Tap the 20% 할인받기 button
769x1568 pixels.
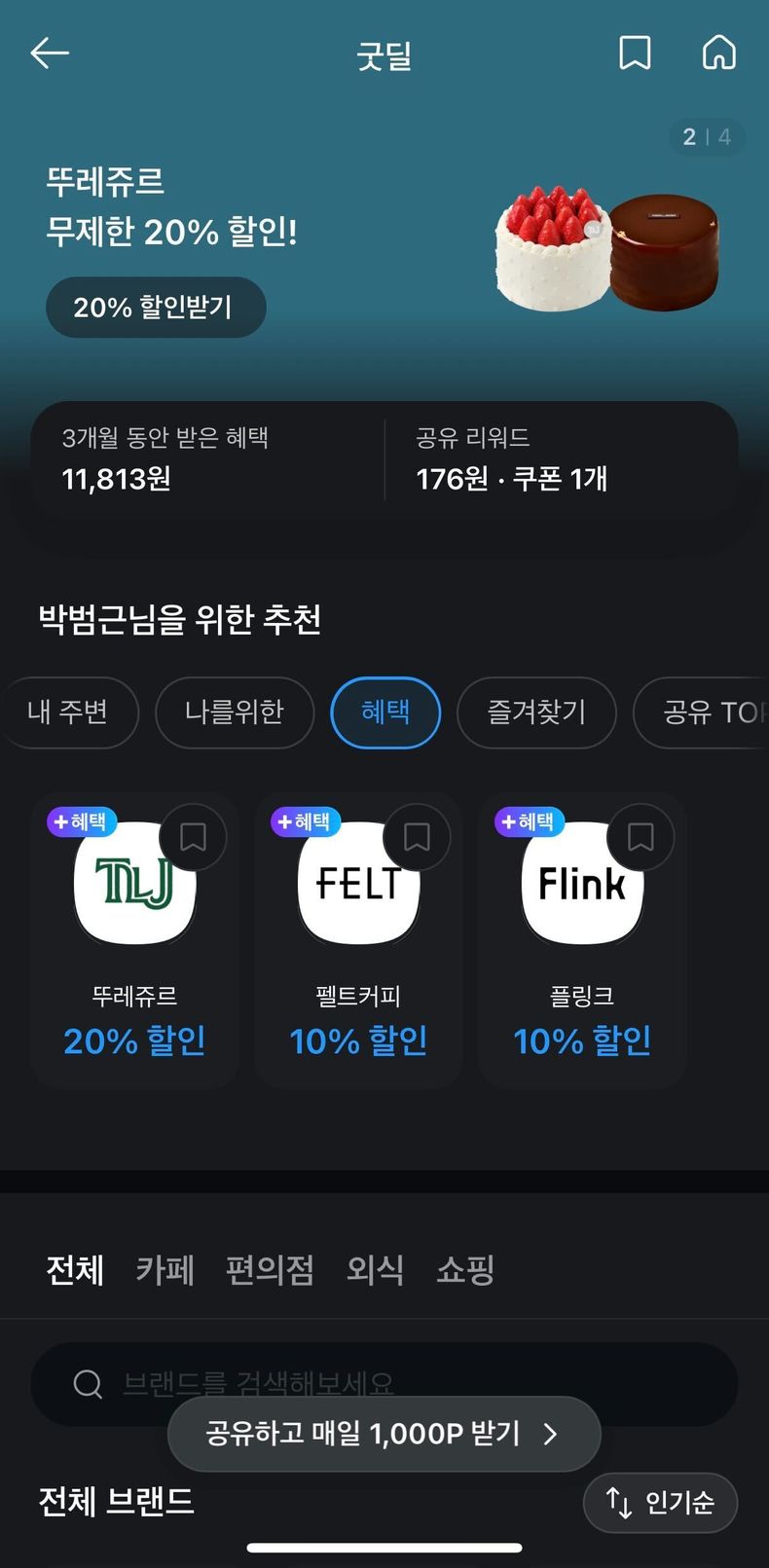156,307
